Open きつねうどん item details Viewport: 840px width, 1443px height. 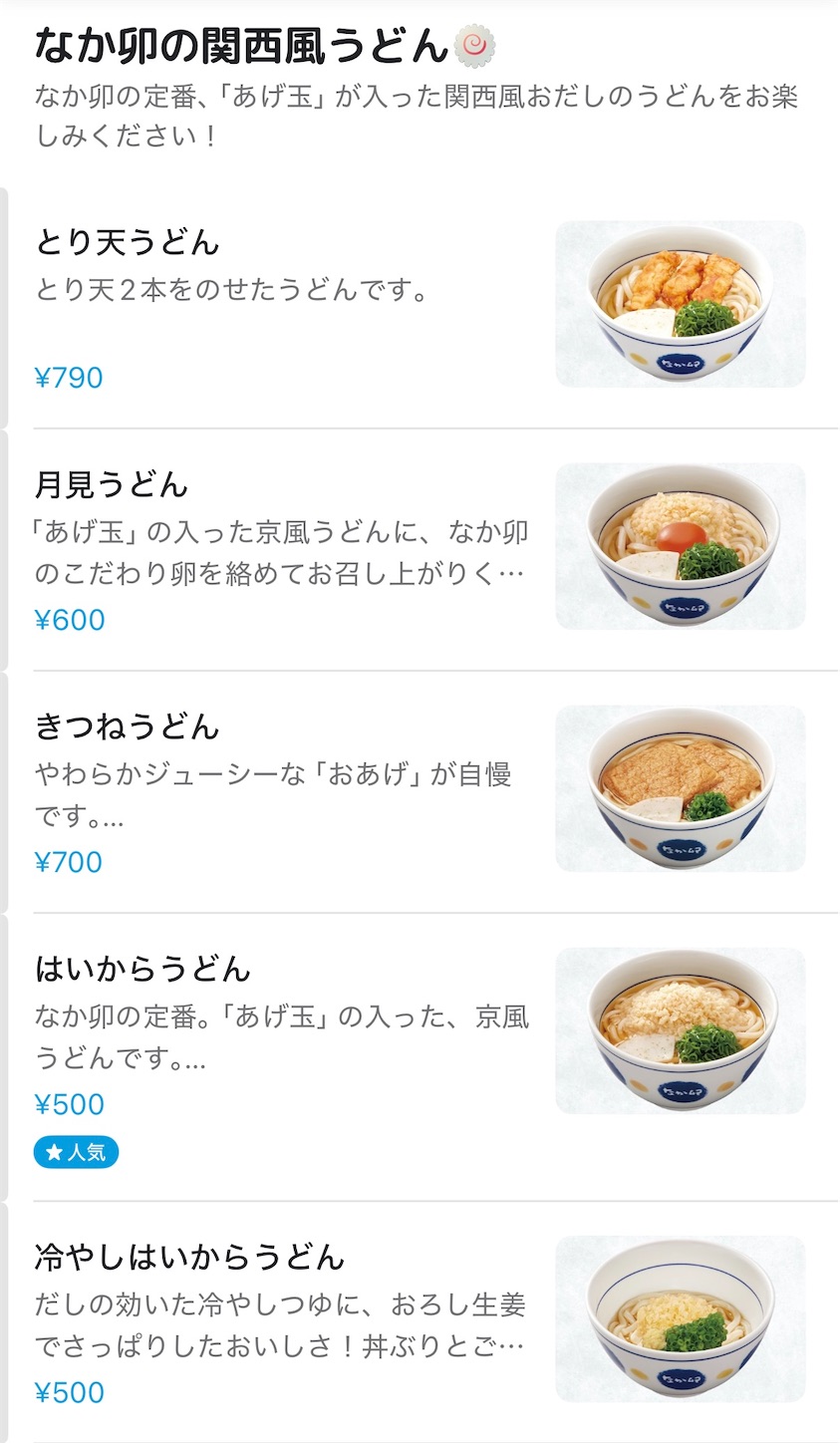pos(420,792)
